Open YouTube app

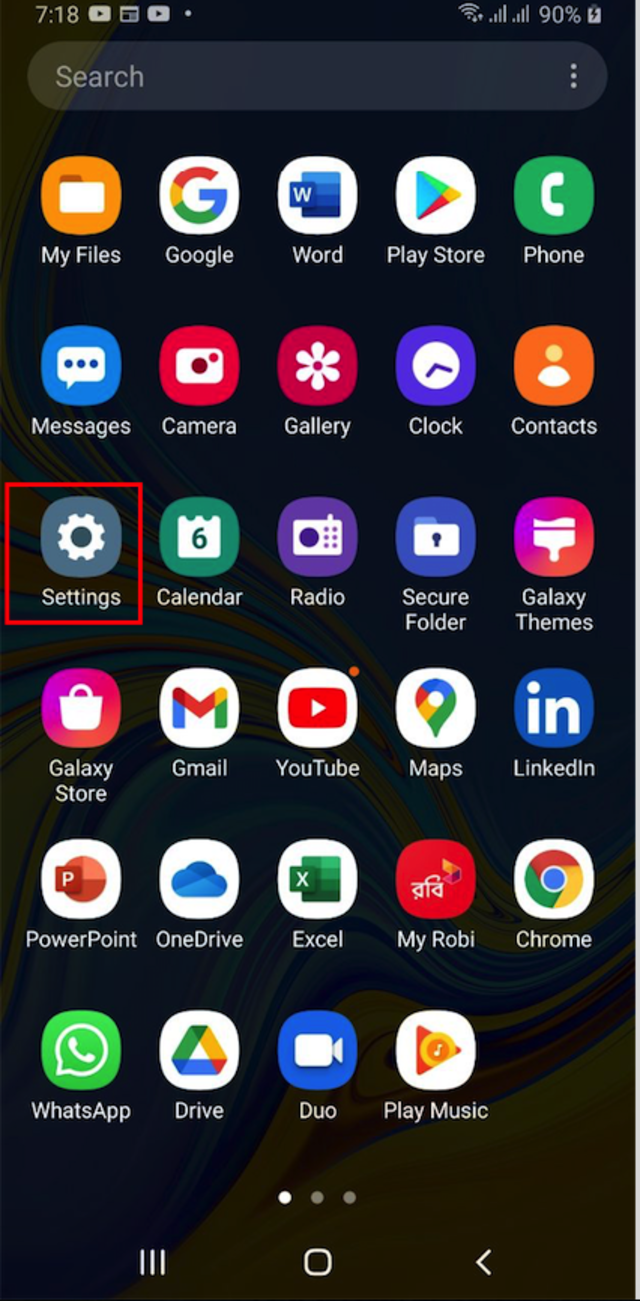coord(317,709)
